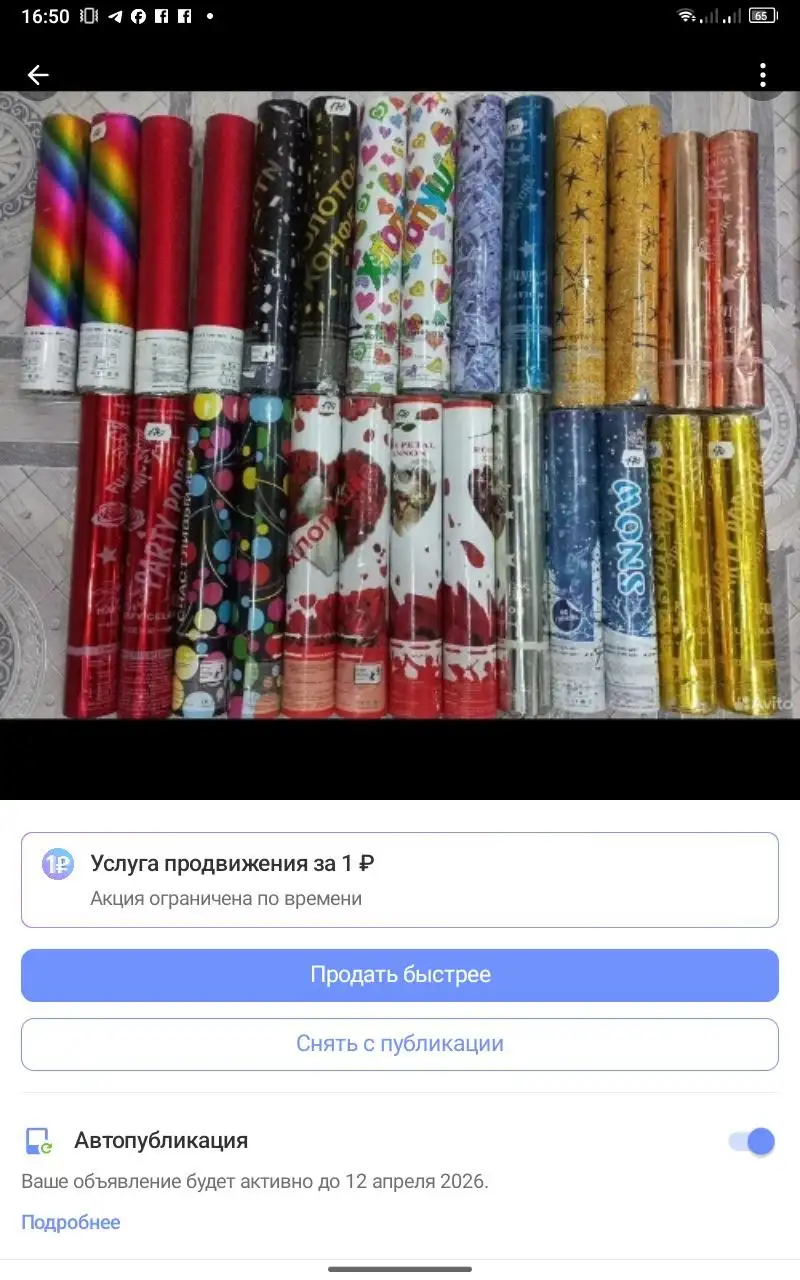Tap the Автопубликация document icon
Screen dimensions: 800x1280
(x=39, y=1140)
